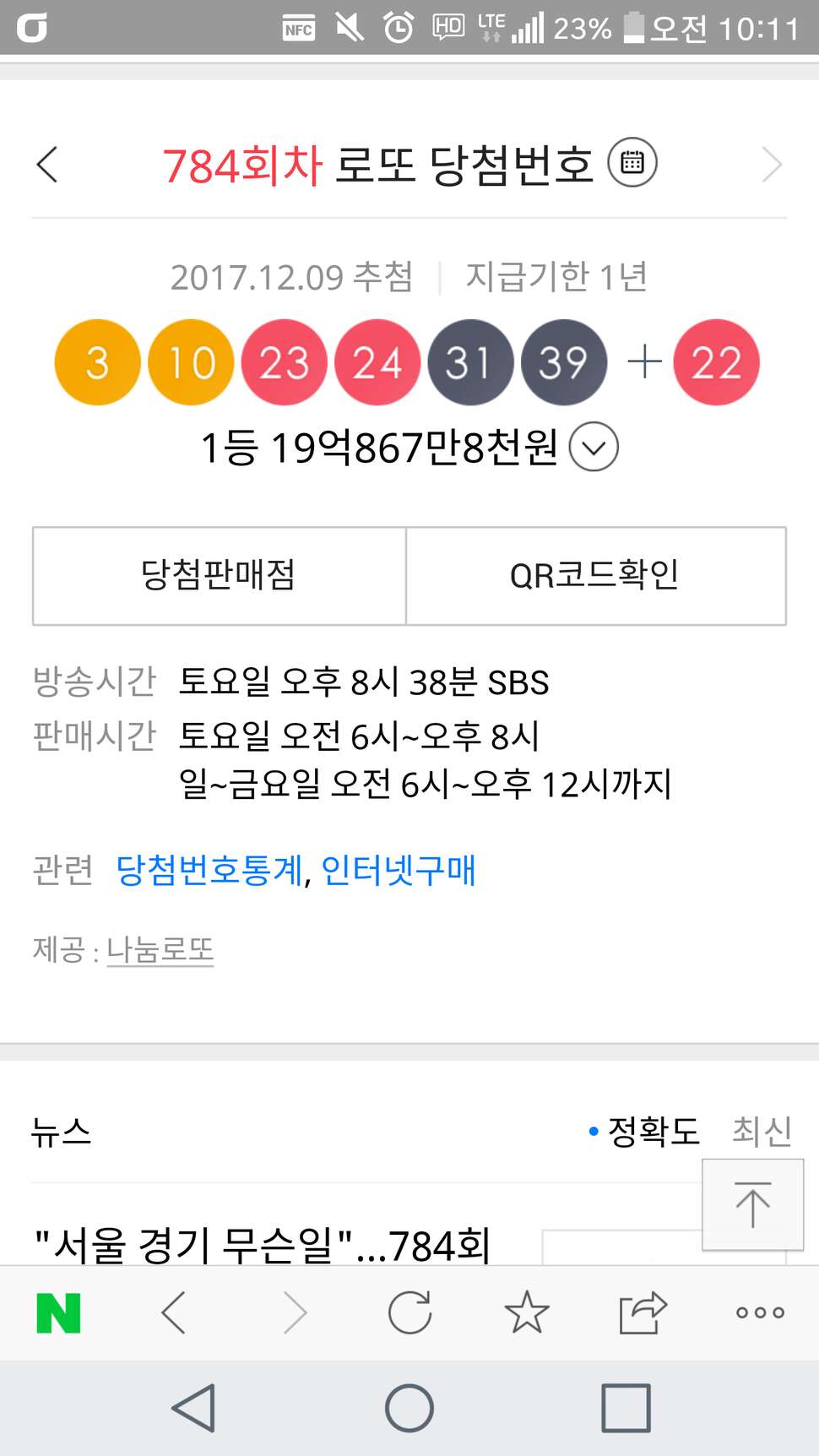Open system recent apps
Image resolution: width=819 pixels, height=1456 pixels.
click(626, 1408)
